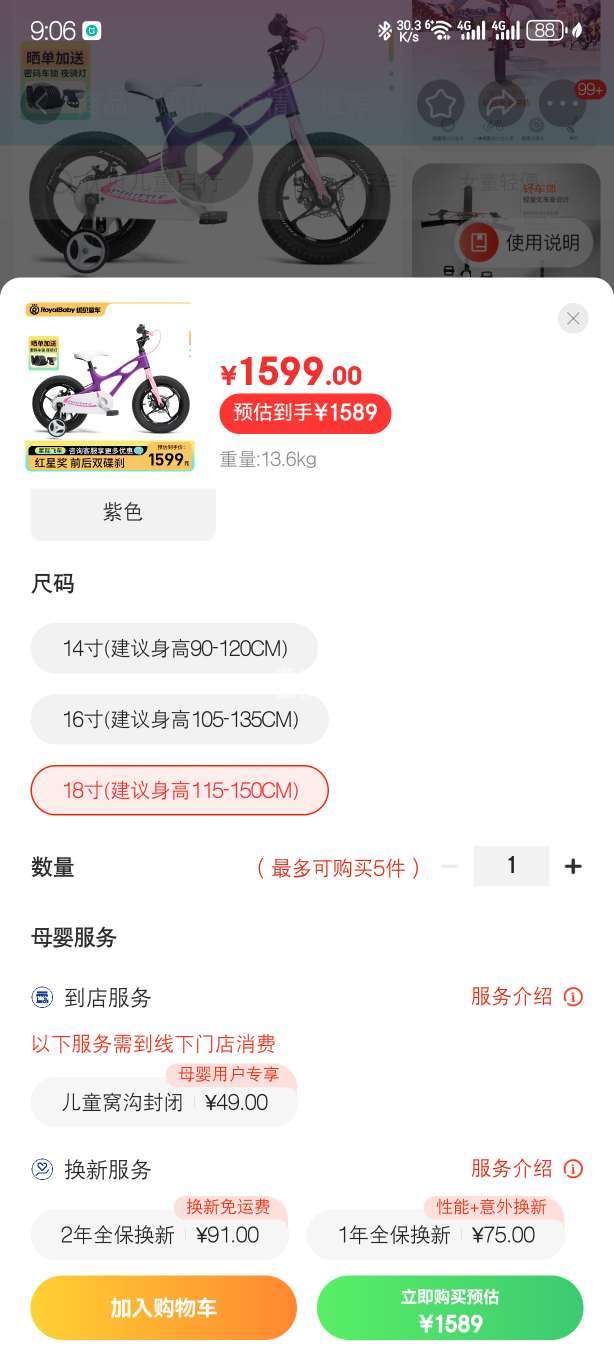Select 1年全保换新 for ¥75.00

click(436, 1236)
